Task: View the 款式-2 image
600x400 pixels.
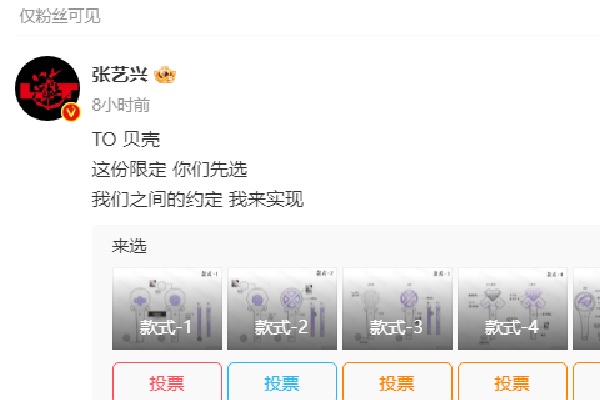Action: coord(282,308)
